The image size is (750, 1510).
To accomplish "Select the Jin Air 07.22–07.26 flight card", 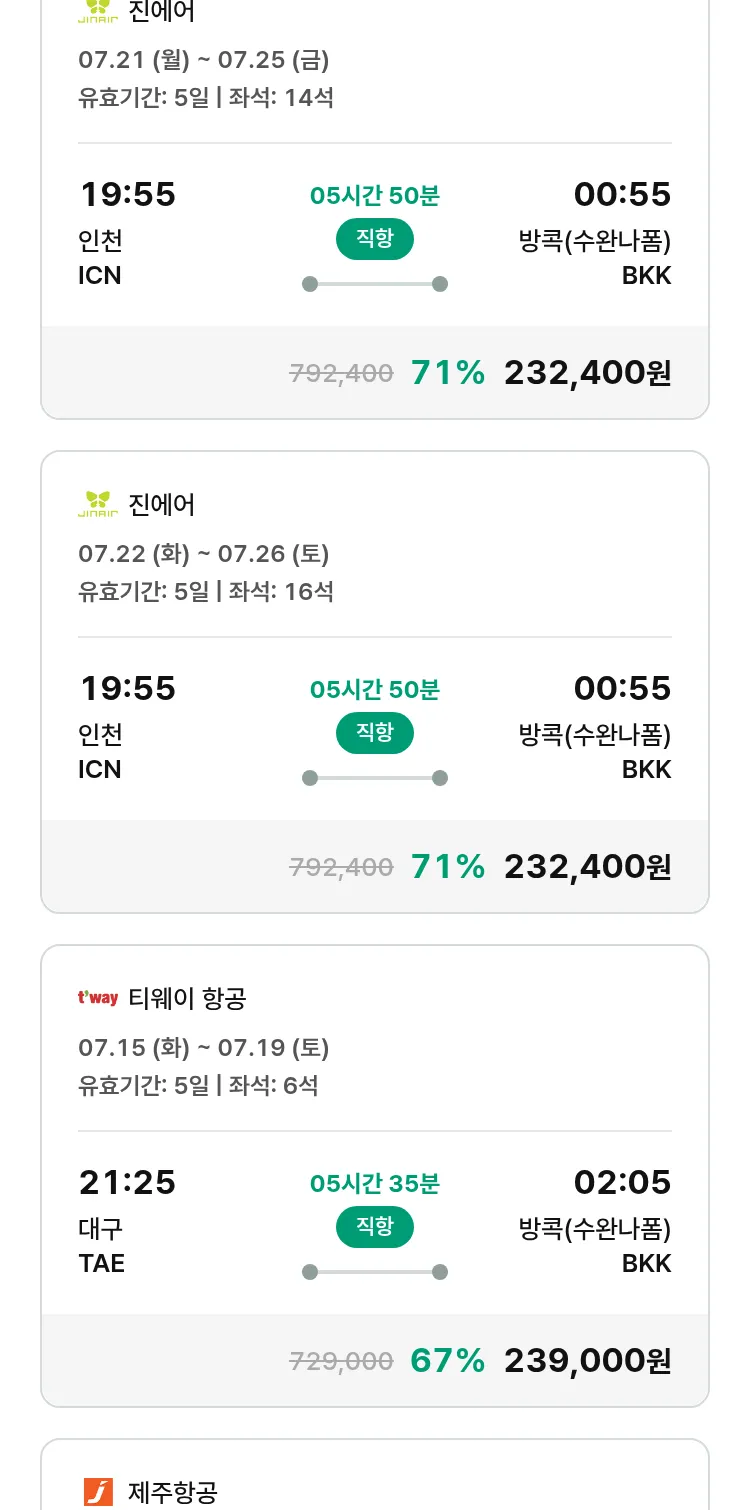I will tap(375, 682).
